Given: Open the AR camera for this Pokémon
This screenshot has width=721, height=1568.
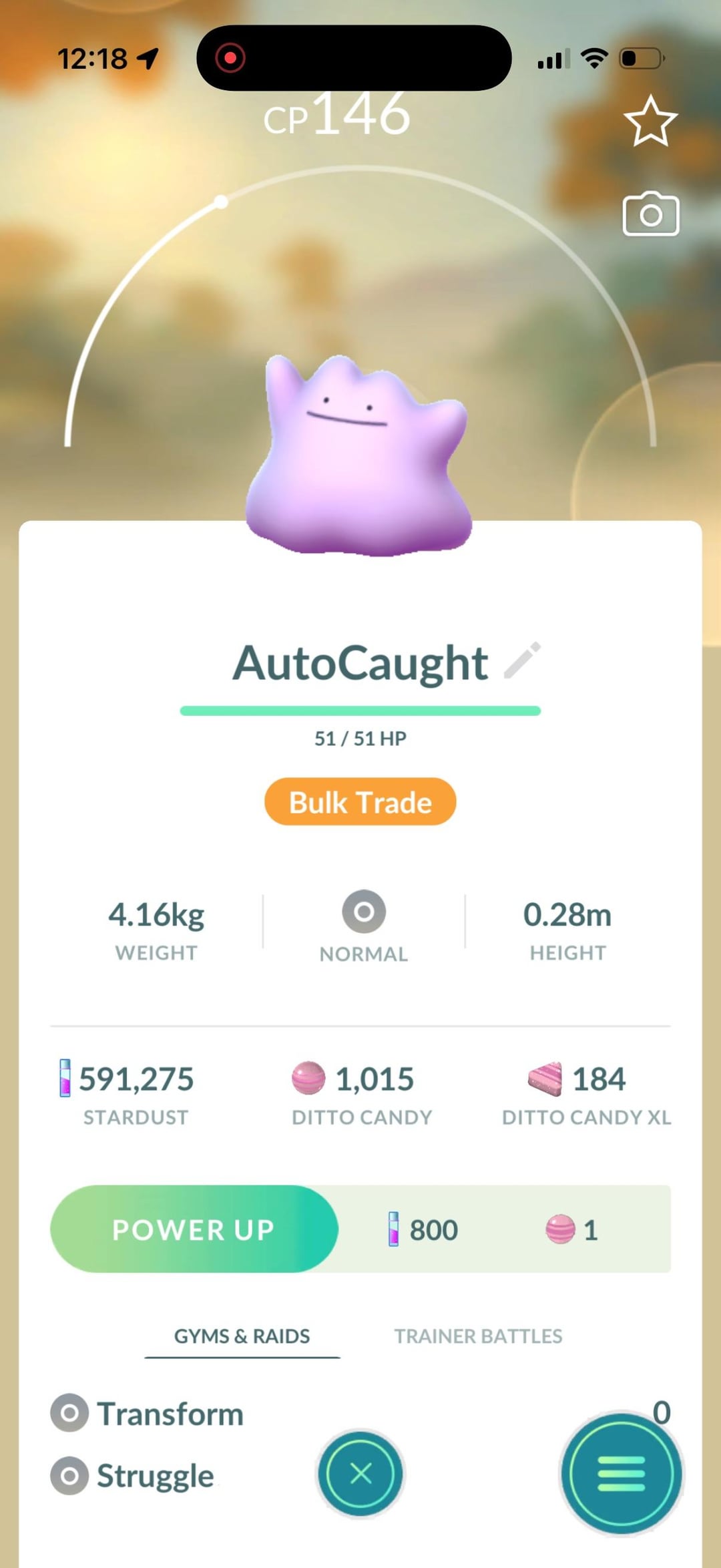Looking at the screenshot, I should [x=650, y=215].
